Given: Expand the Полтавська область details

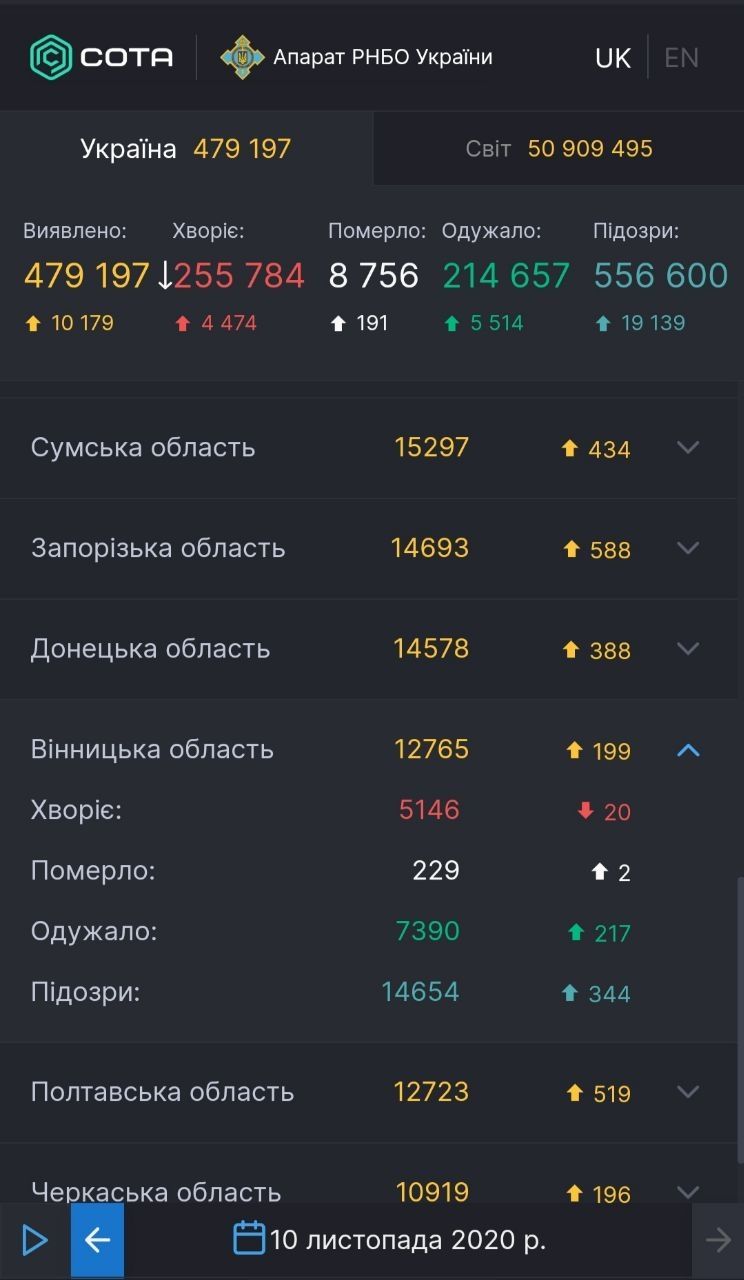Looking at the screenshot, I should [688, 1092].
